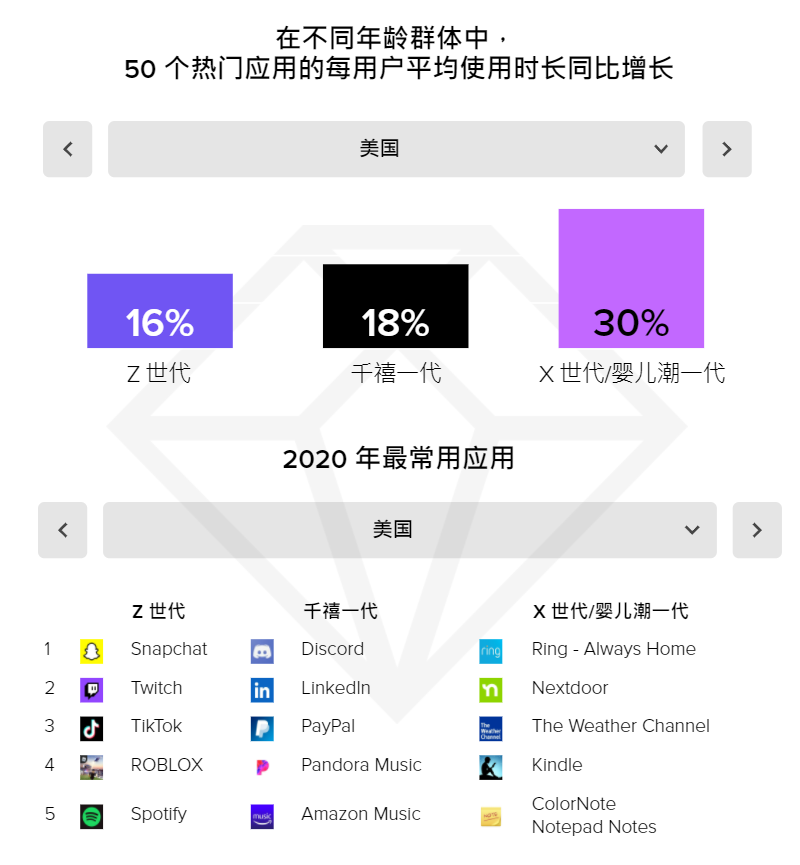Show next country for 2020 年最常用应用
The height and width of the screenshot is (865, 800).
757,530
